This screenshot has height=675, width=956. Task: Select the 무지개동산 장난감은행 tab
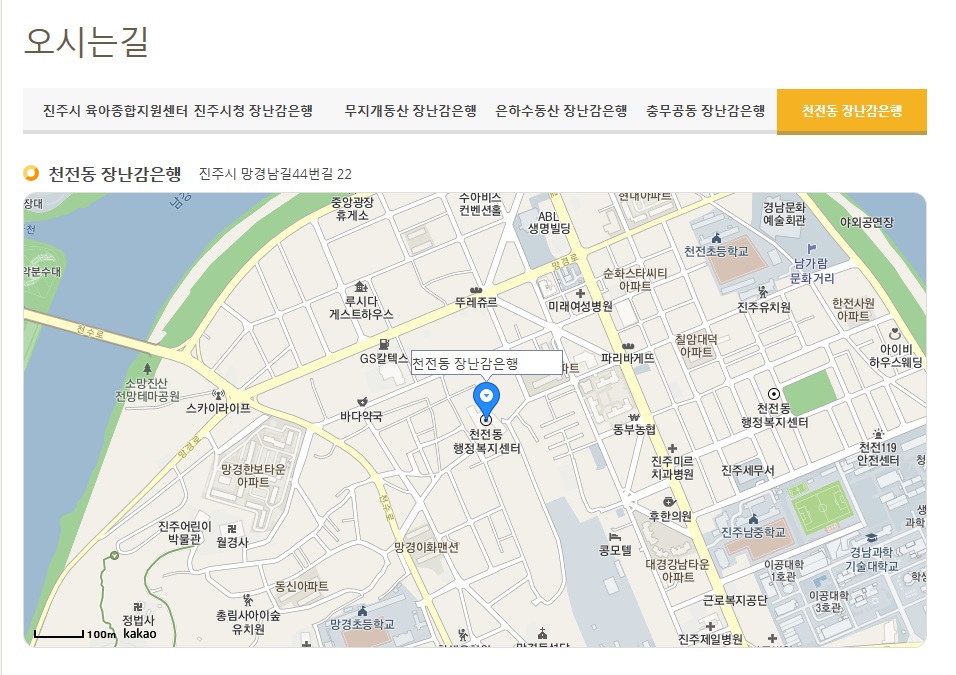[x=410, y=111]
